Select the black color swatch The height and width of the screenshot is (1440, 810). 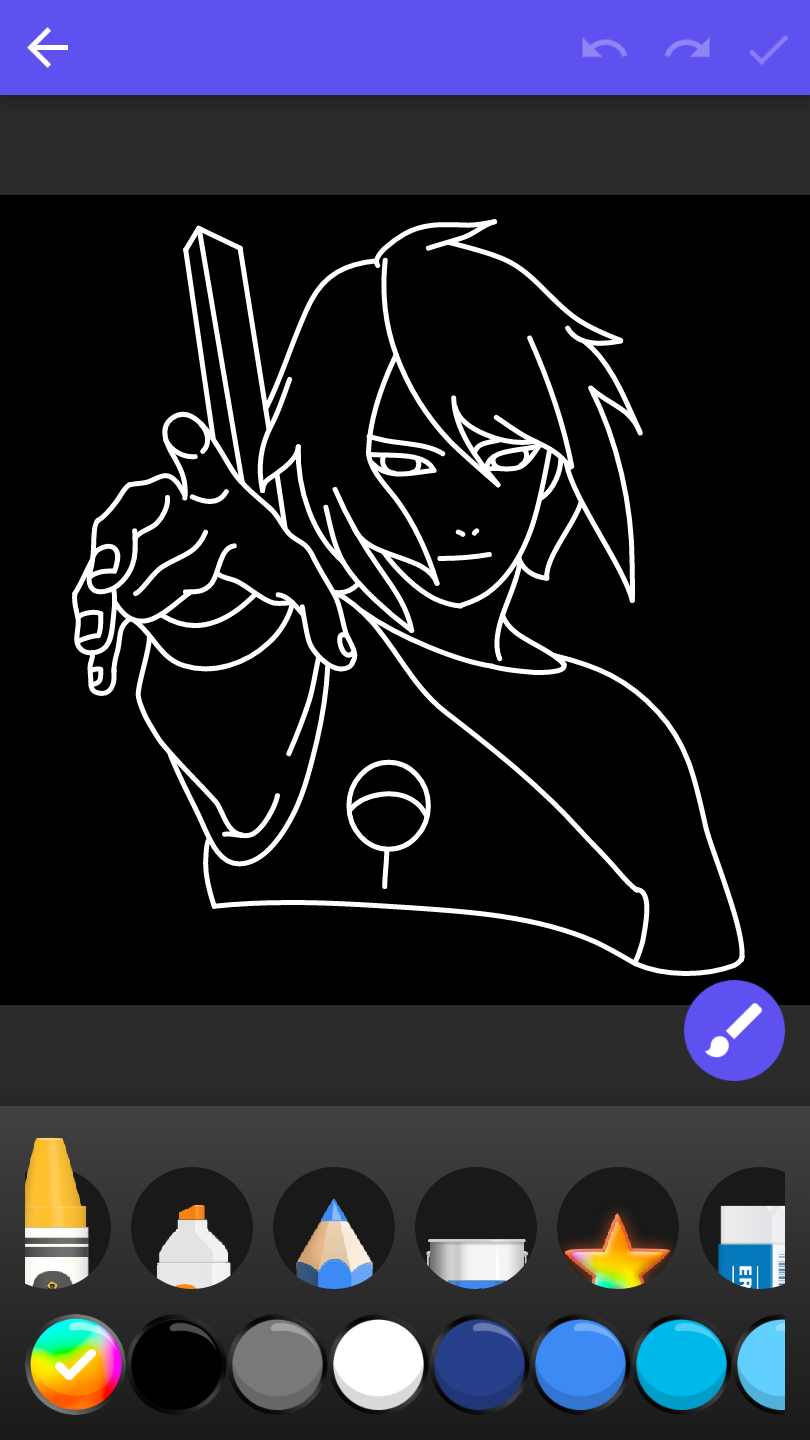[x=176, y=1364]
